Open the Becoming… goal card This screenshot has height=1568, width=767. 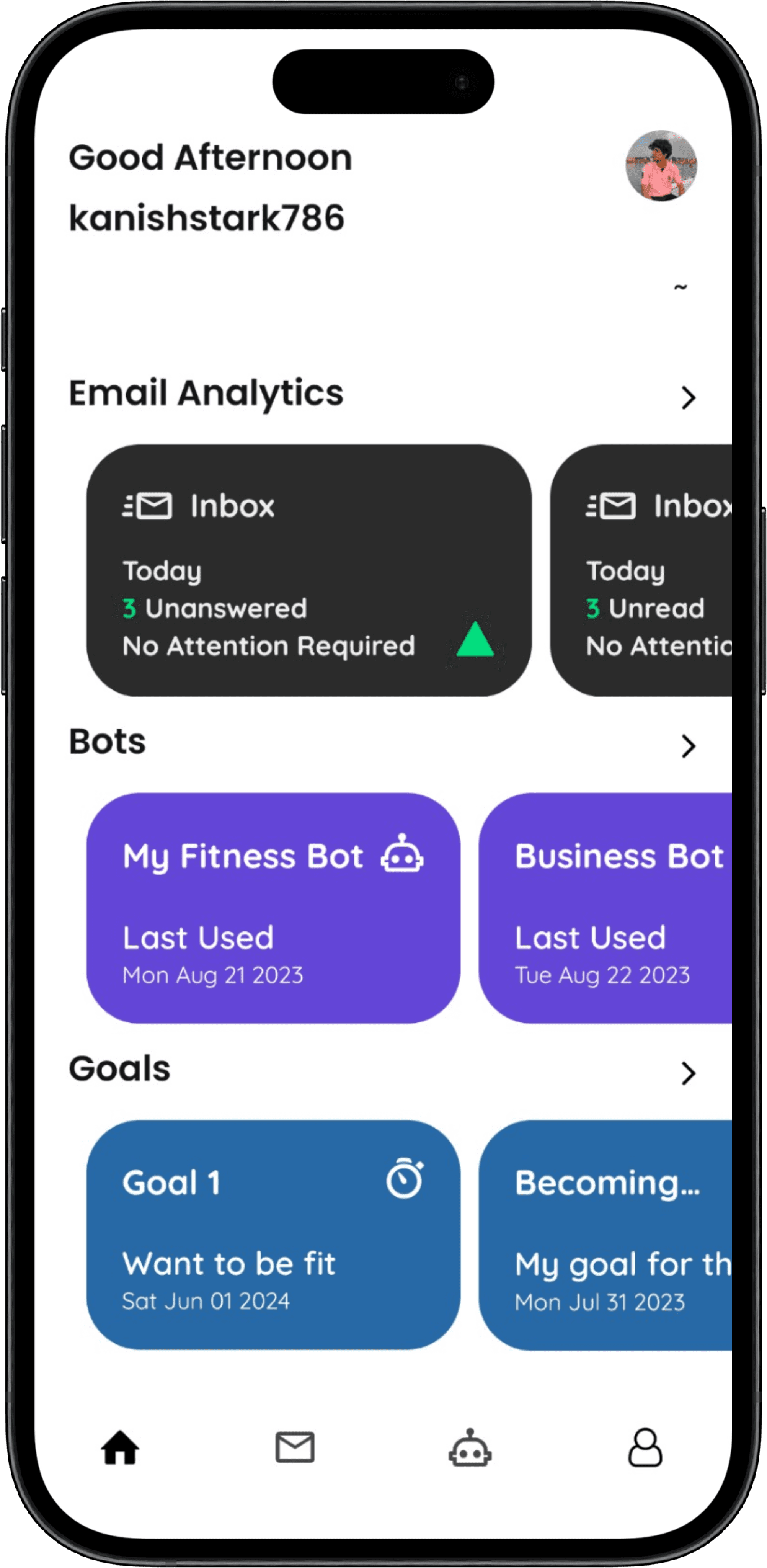[605, 1235]
